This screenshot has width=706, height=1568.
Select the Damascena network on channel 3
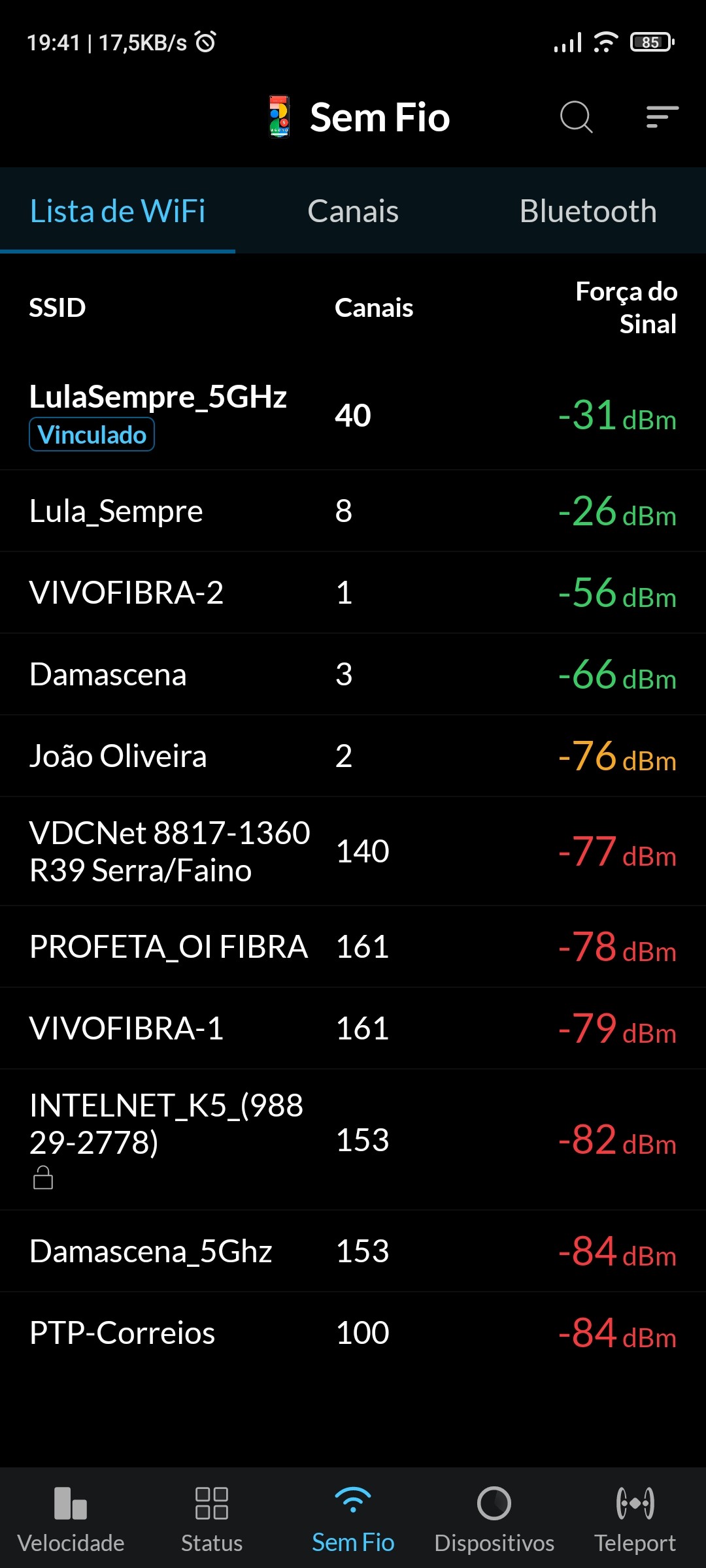pos(353,674)
